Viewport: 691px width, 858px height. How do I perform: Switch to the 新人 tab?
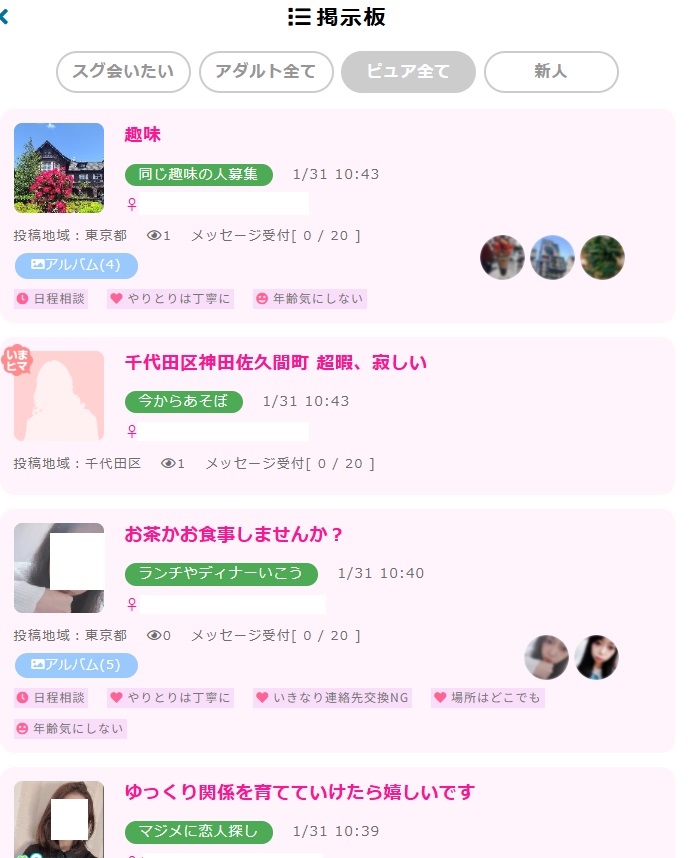[x=551, y=72]
